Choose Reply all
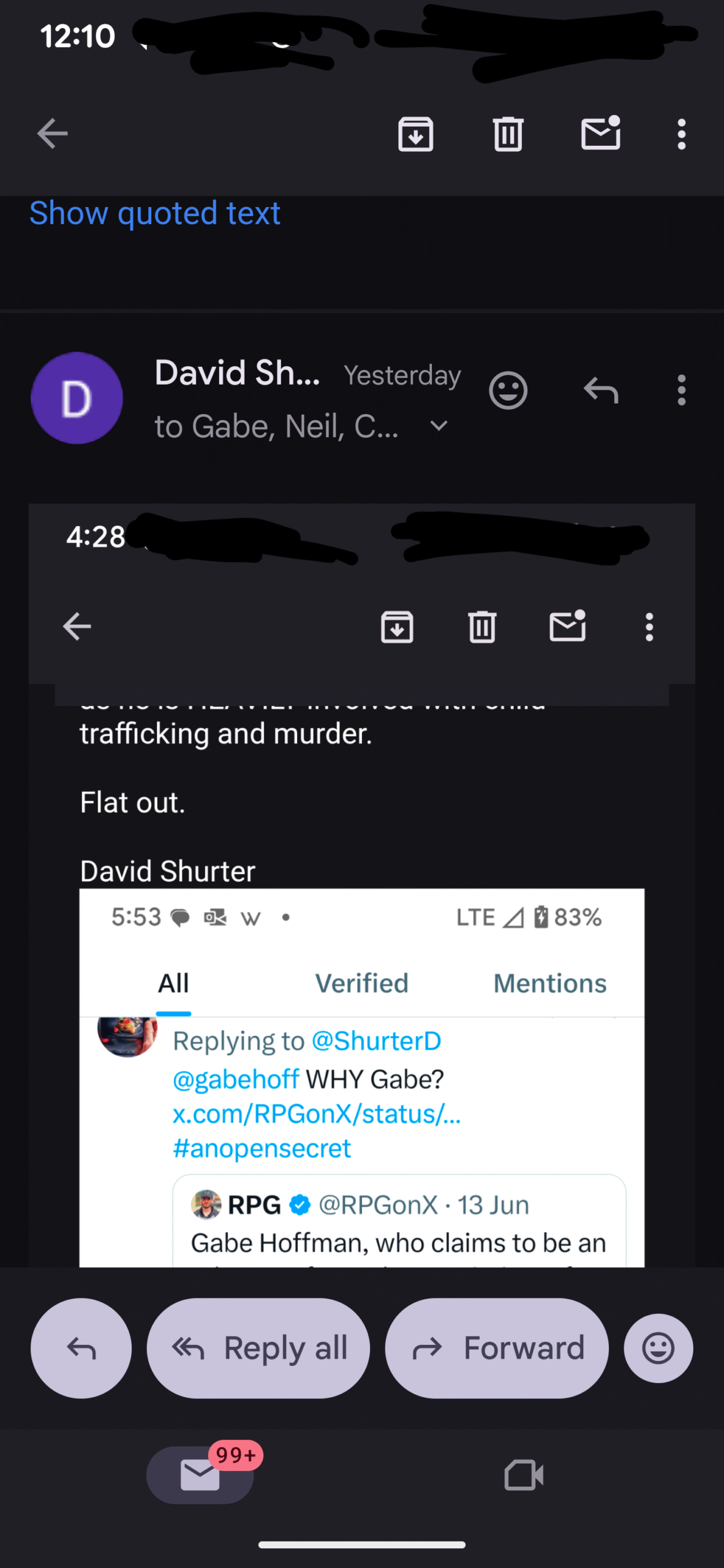The width and height of the screenshot is (724, 1568). click(x=258, y=1348)
